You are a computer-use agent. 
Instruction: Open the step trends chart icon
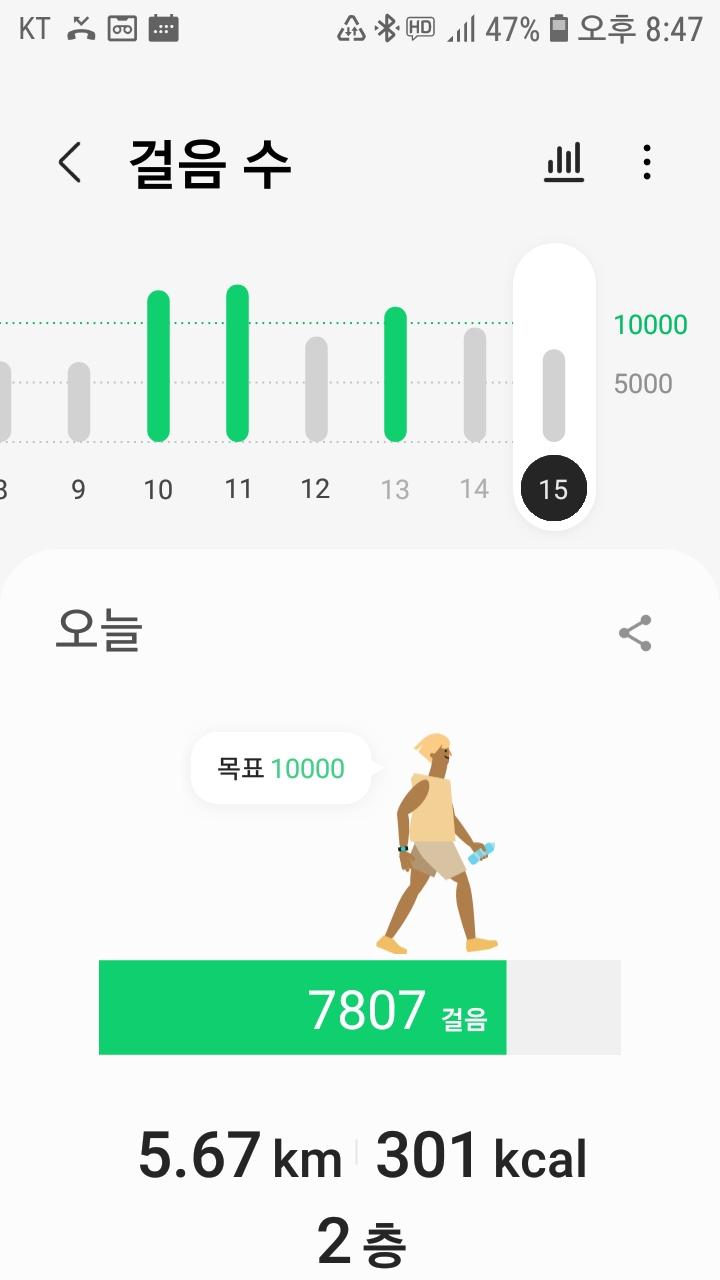click(564, 162)
